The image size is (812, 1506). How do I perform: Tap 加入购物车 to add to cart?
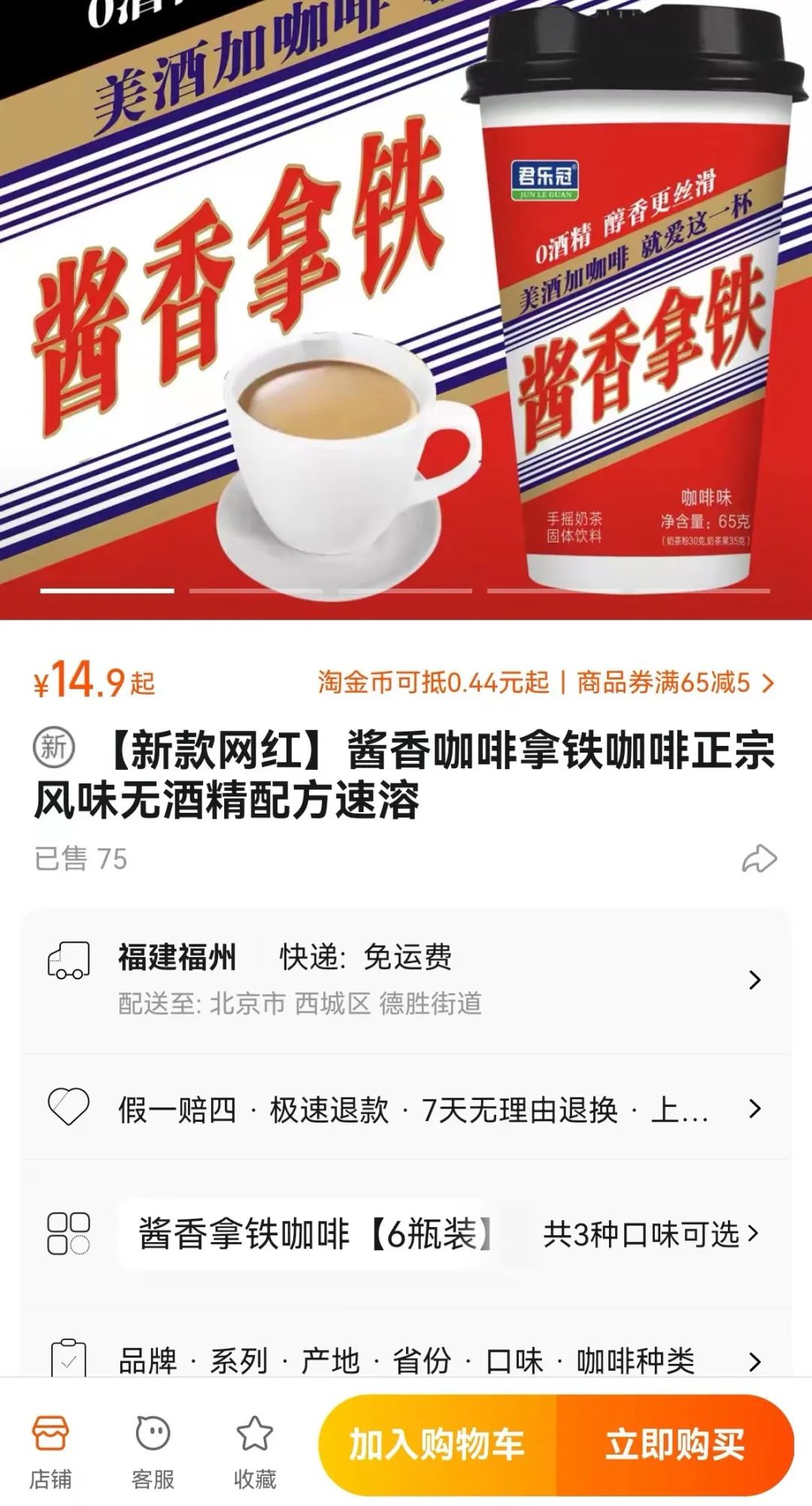(x=437, y=1444)
